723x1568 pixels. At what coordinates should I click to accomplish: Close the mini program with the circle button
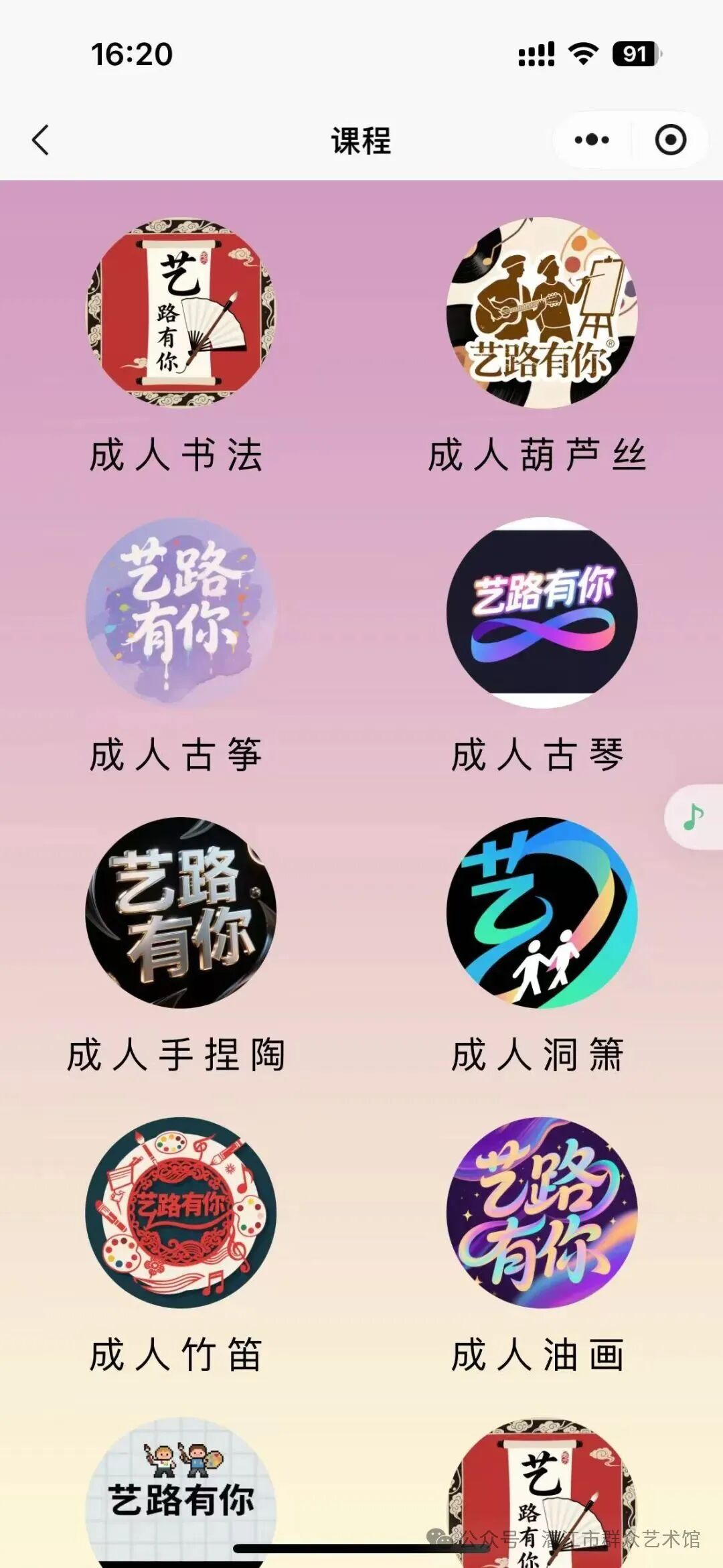(x=670, y=140)
